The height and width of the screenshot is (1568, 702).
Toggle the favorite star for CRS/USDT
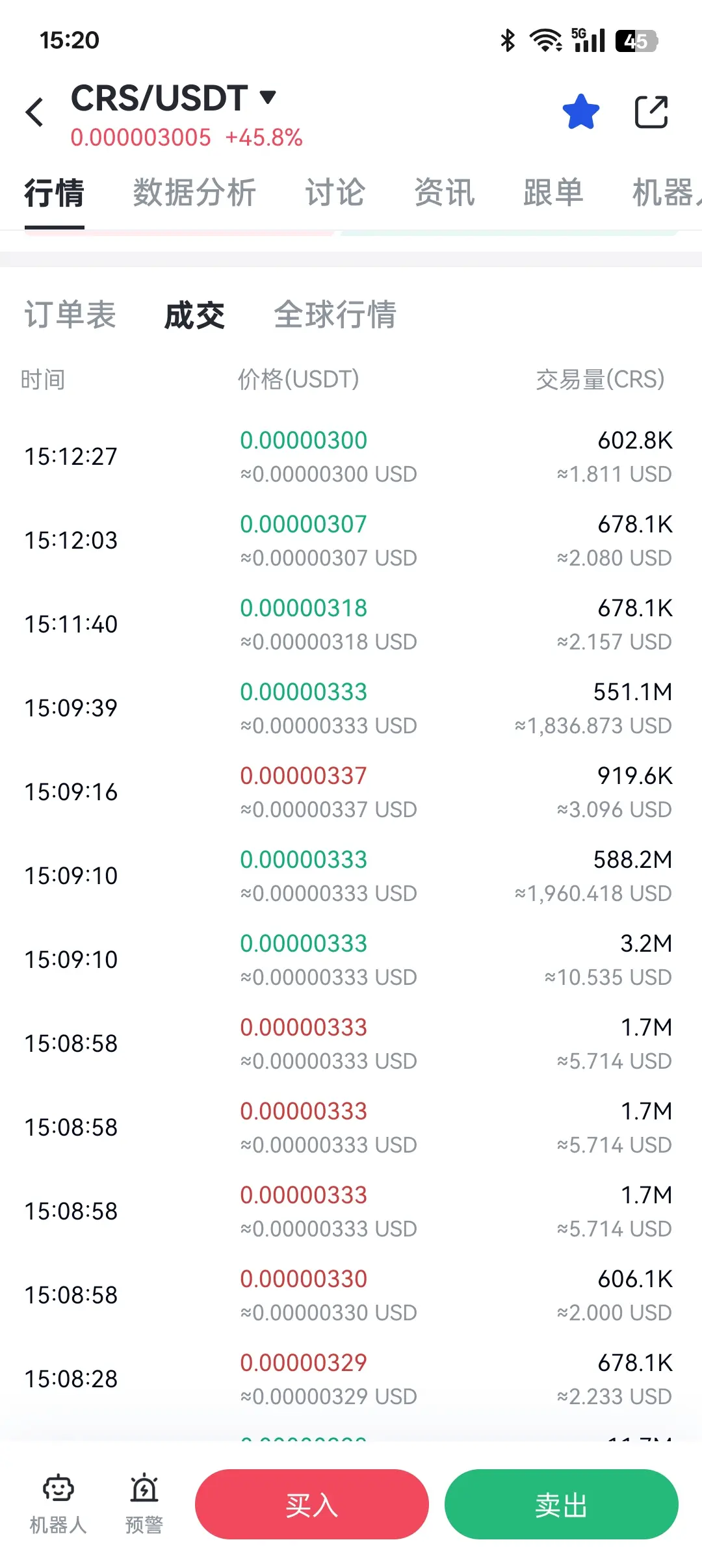coord(580,112)
